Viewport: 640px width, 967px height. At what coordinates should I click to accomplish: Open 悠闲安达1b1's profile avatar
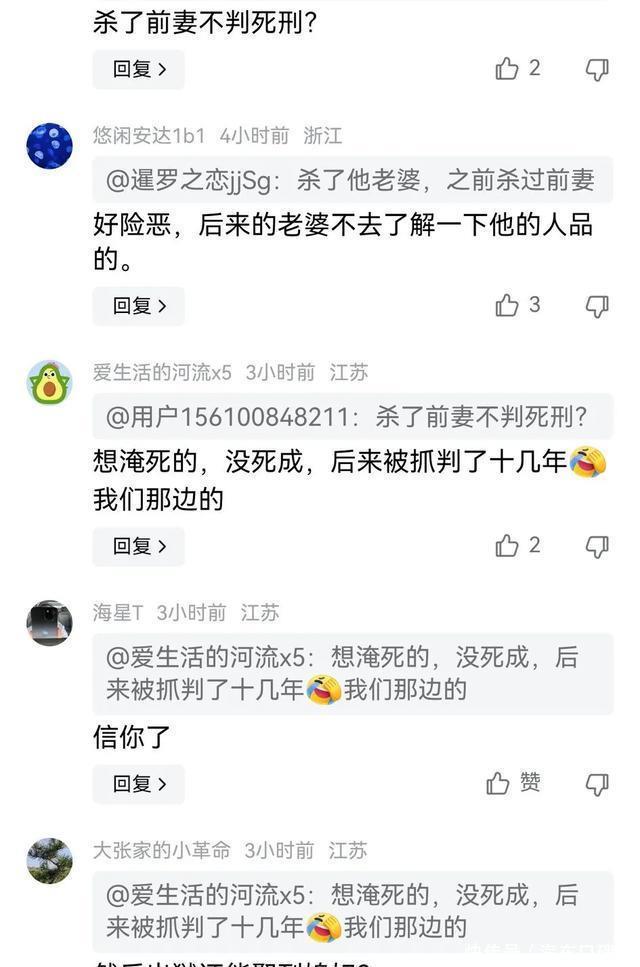(x=49, y=146)
